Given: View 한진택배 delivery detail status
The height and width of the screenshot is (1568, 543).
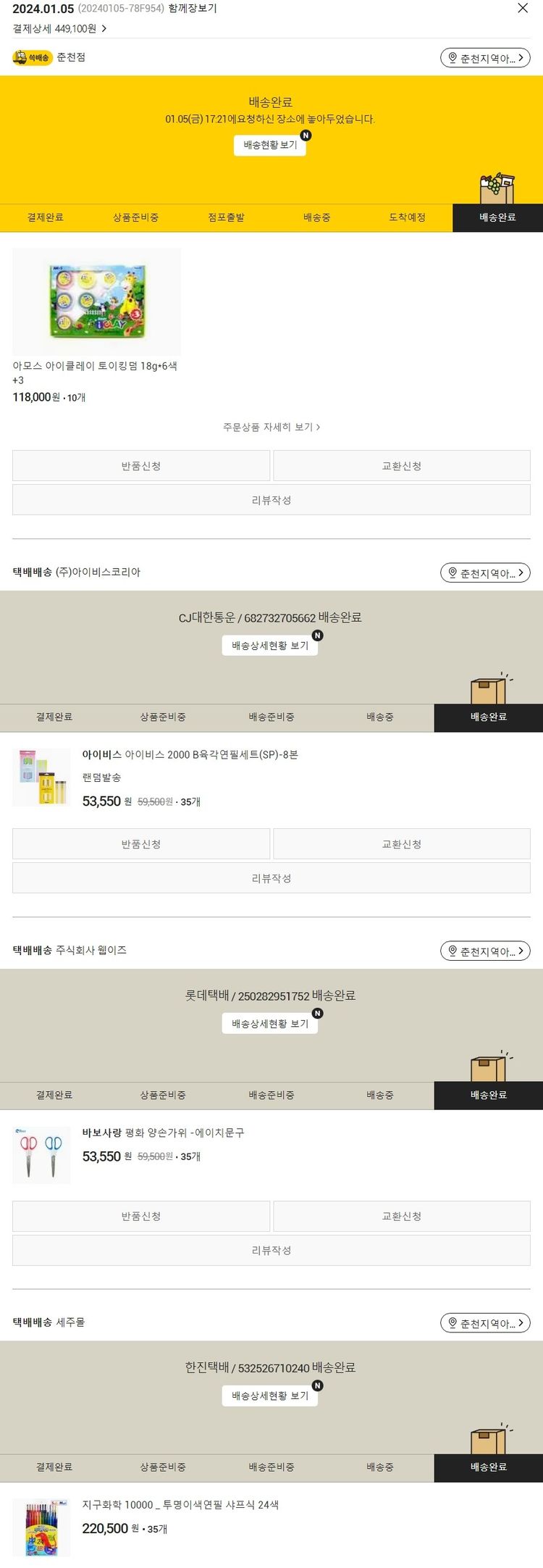Looking at the screenshot, I should pyautogui.click(x=269, y=1396).
